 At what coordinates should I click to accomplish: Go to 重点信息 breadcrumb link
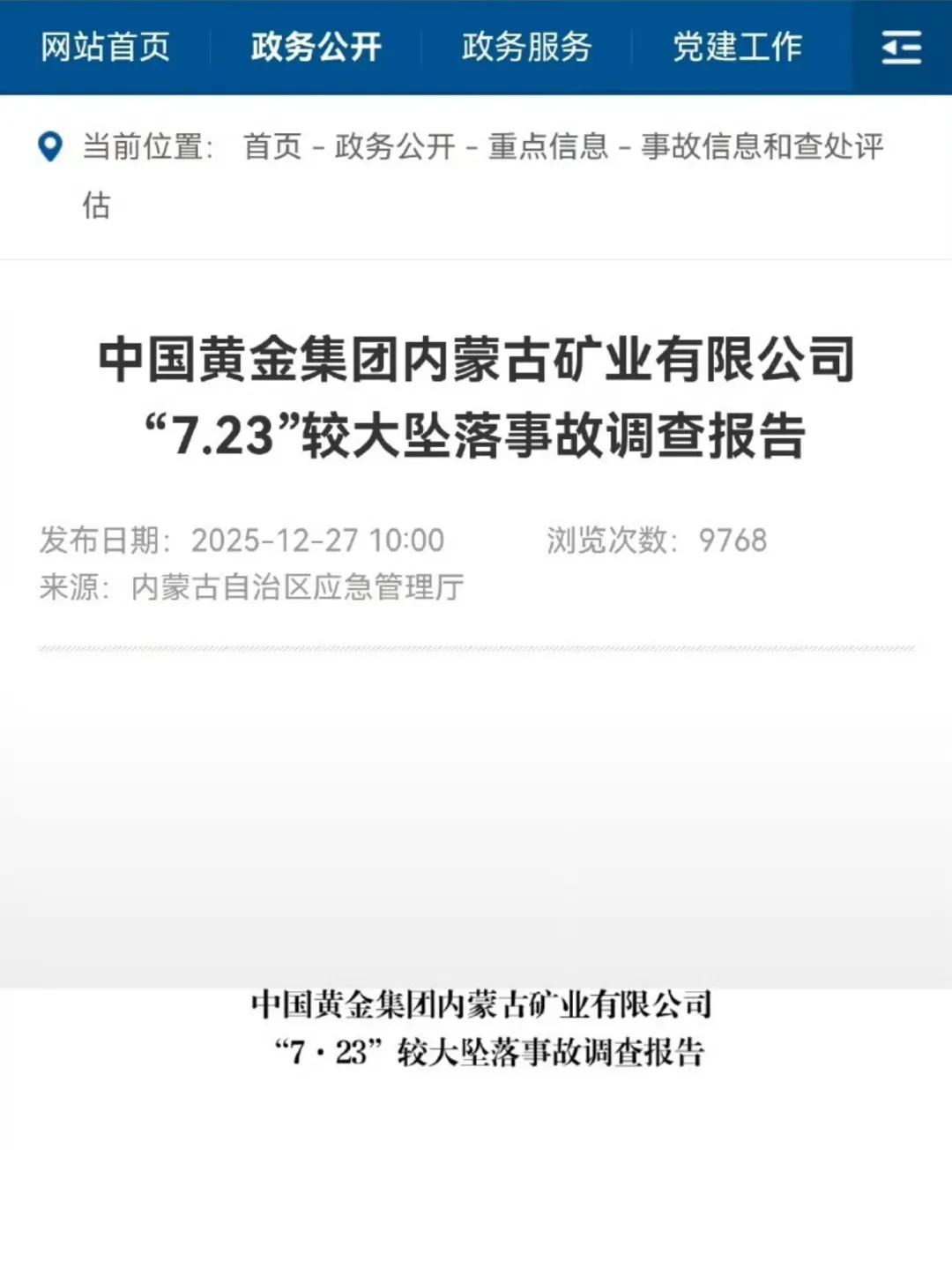[548, 146]
